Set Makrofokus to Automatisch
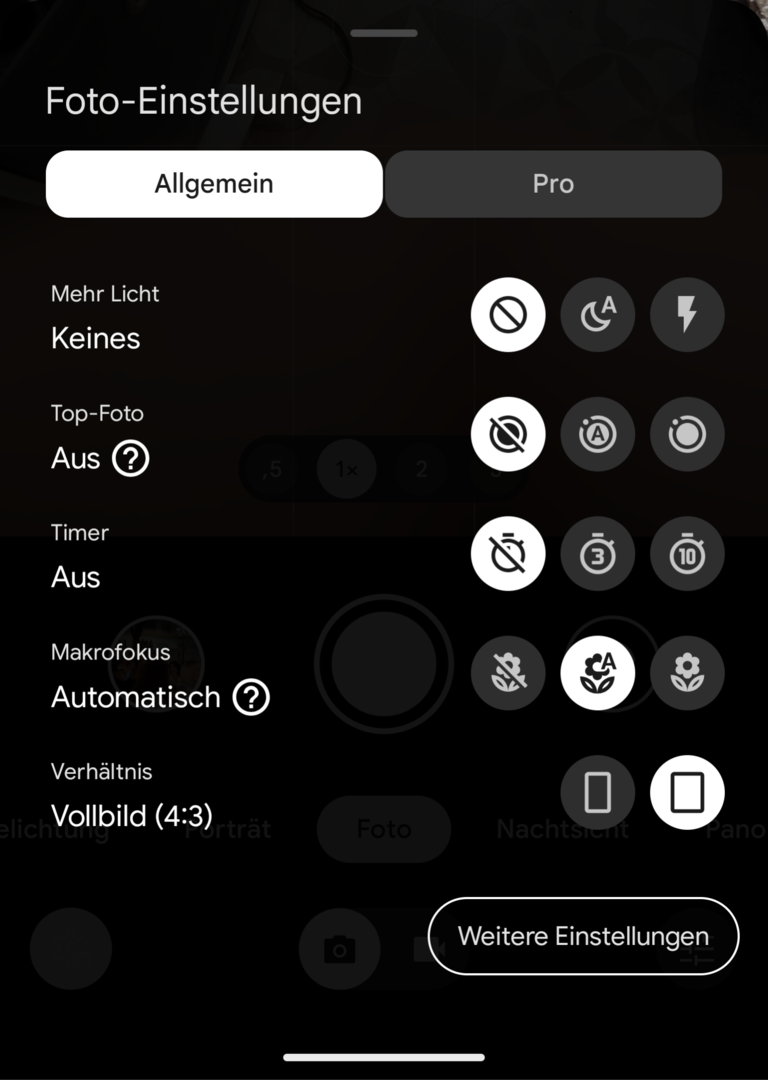The width and height of the screenshot is (768, 1080). coord(598,673)
